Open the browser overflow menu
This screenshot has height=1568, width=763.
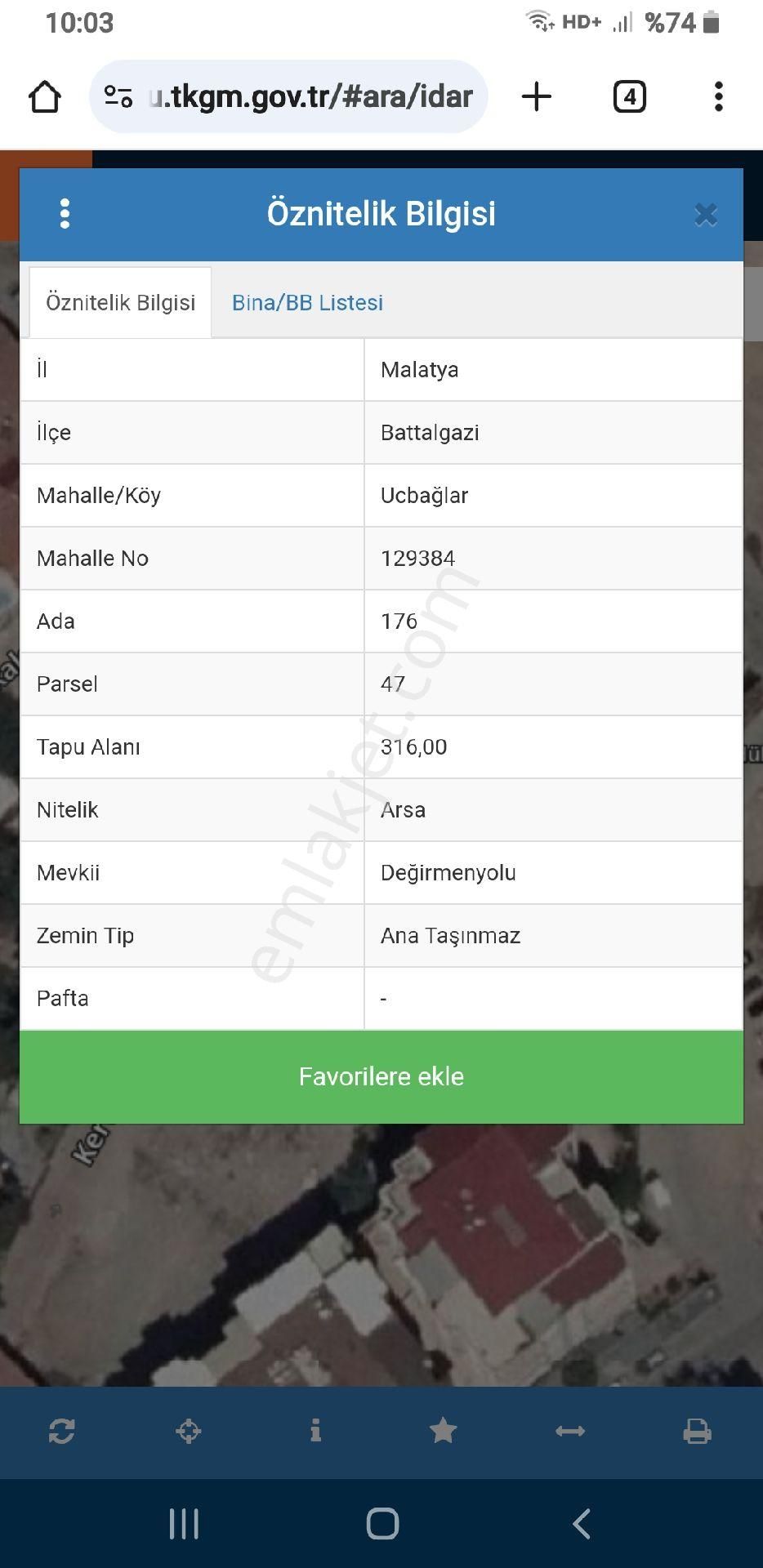point(718,97)
